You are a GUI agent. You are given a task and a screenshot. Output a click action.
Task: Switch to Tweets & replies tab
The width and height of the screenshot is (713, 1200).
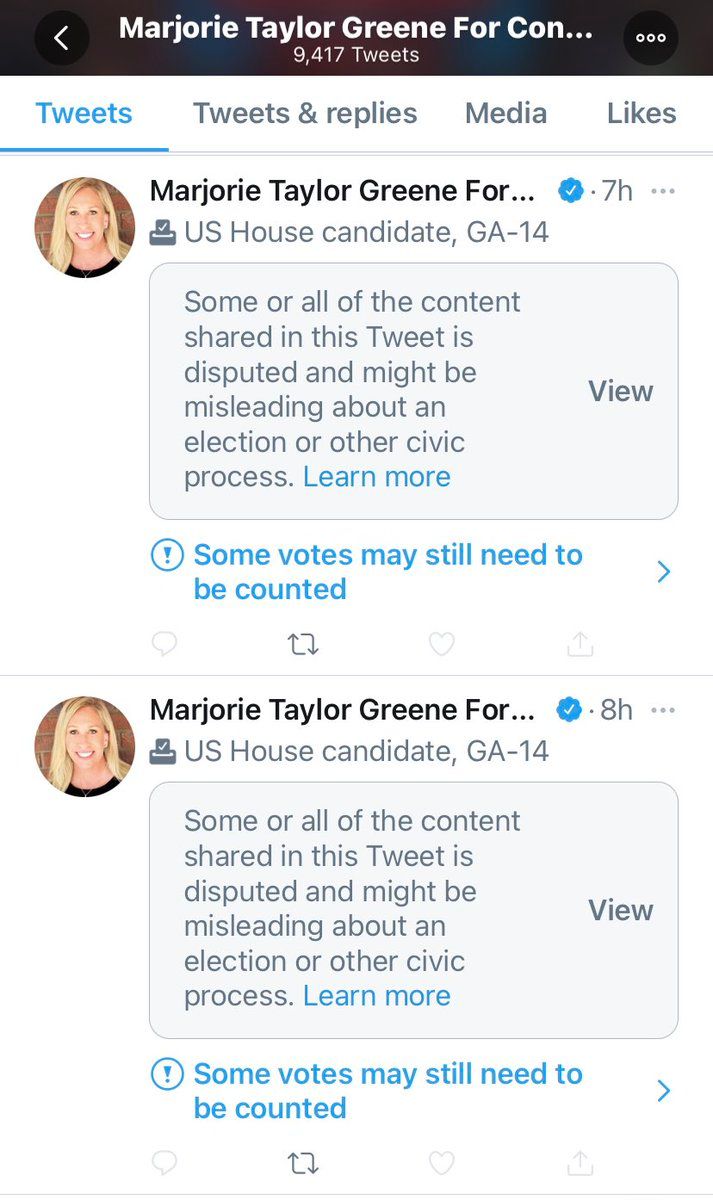click(305, 113)
